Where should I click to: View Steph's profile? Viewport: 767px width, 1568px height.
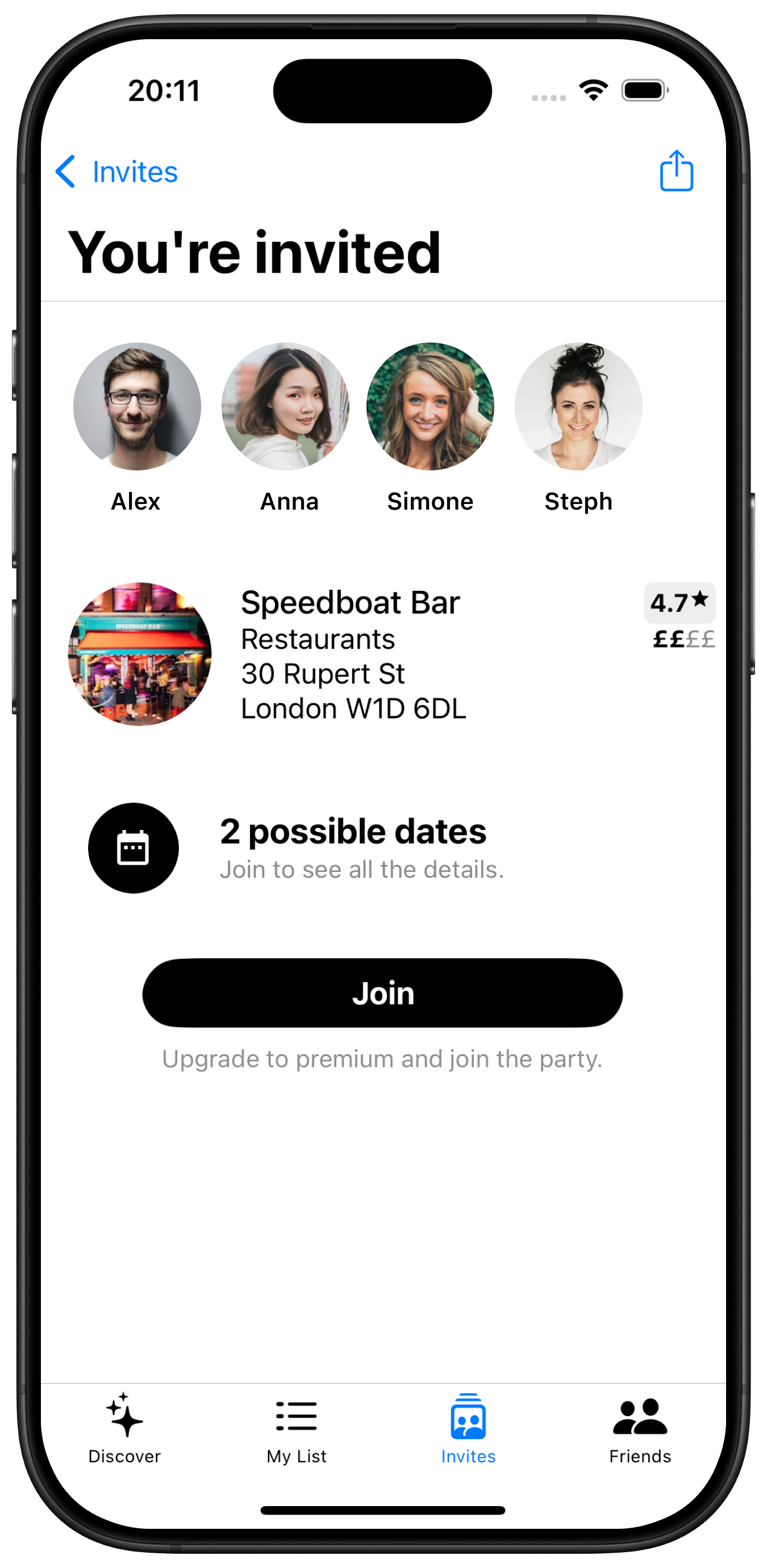578,407
